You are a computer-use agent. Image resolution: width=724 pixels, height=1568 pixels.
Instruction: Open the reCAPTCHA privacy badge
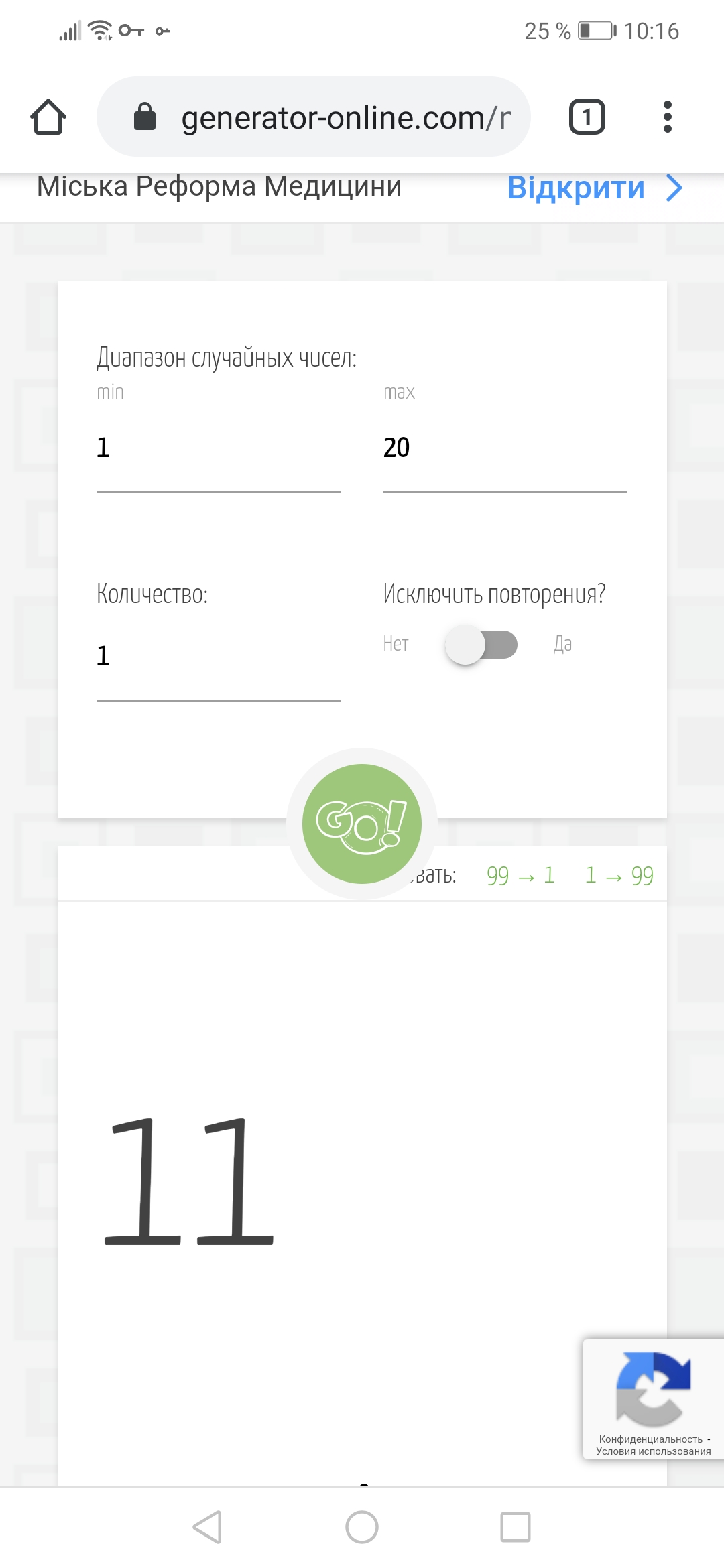(x=654, y=1399)
